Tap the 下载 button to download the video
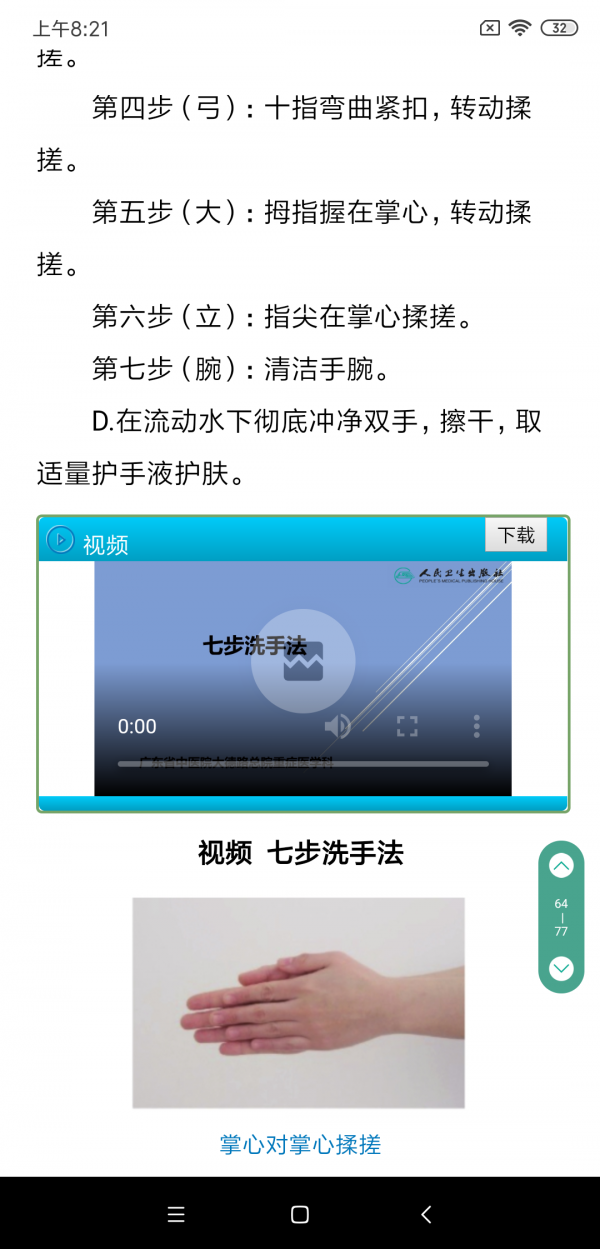600x1249 pixels. (516, 535)
